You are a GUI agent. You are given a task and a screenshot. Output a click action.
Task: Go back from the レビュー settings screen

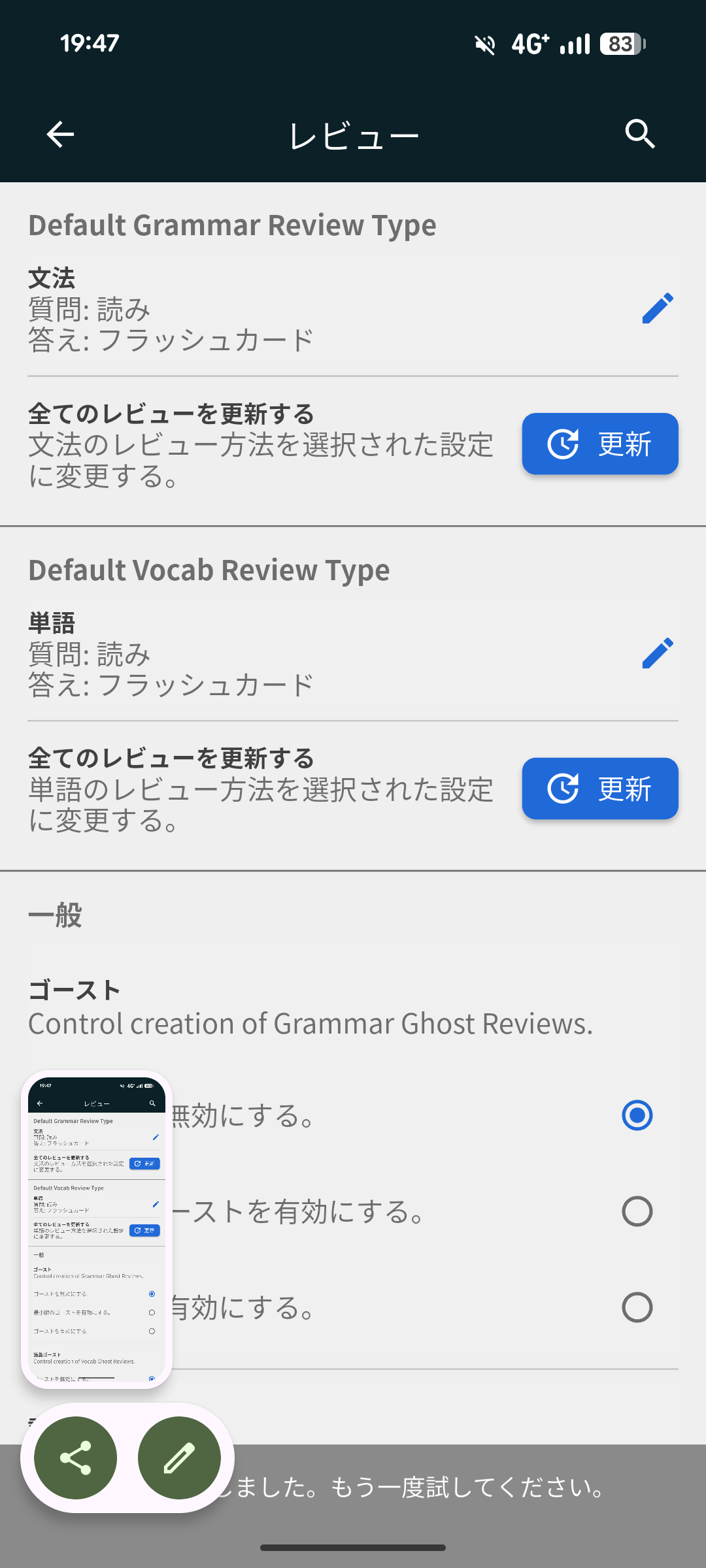(x=60, y=135)
